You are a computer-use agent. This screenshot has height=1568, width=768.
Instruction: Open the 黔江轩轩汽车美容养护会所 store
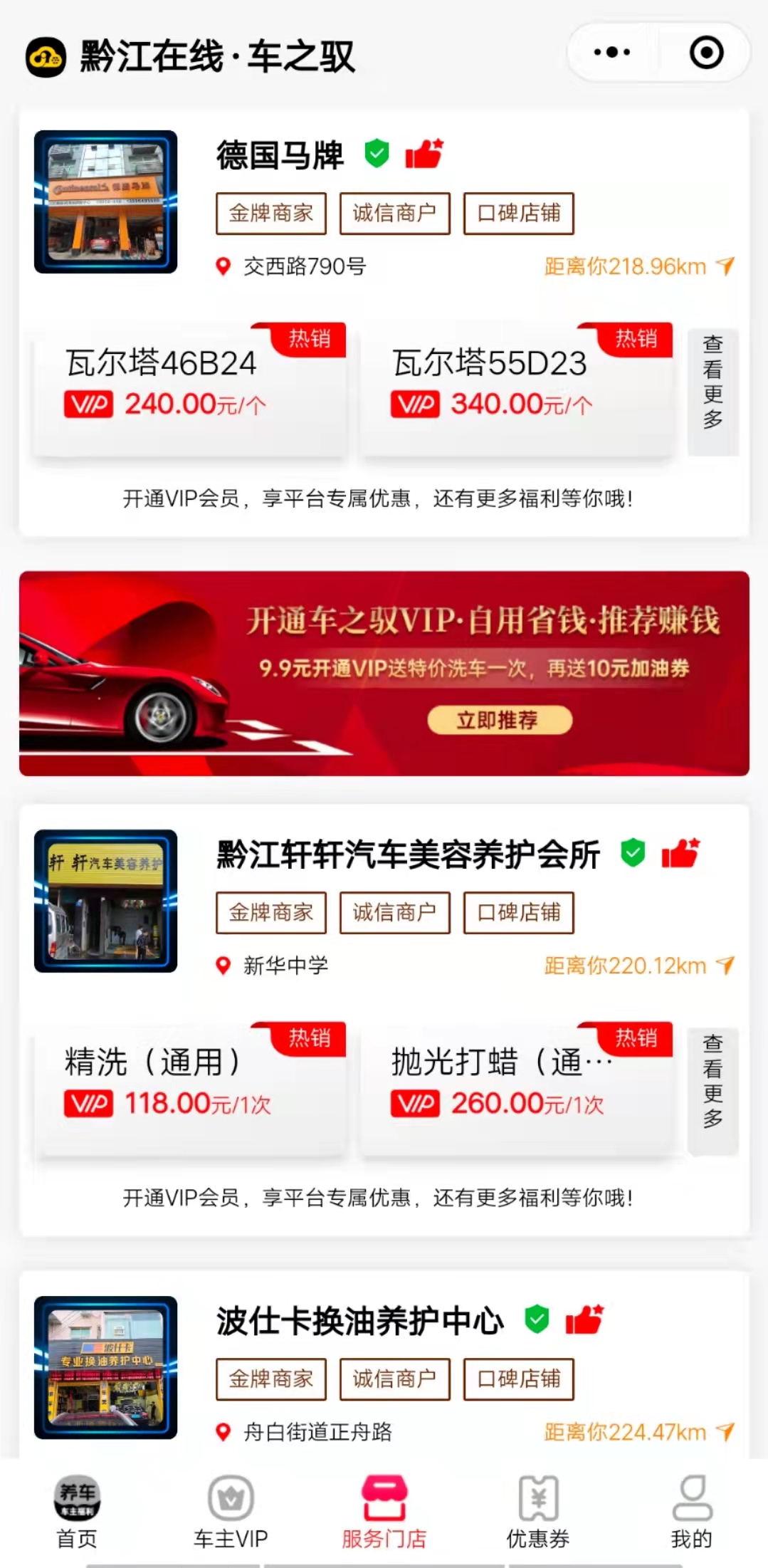coord(409,854)
